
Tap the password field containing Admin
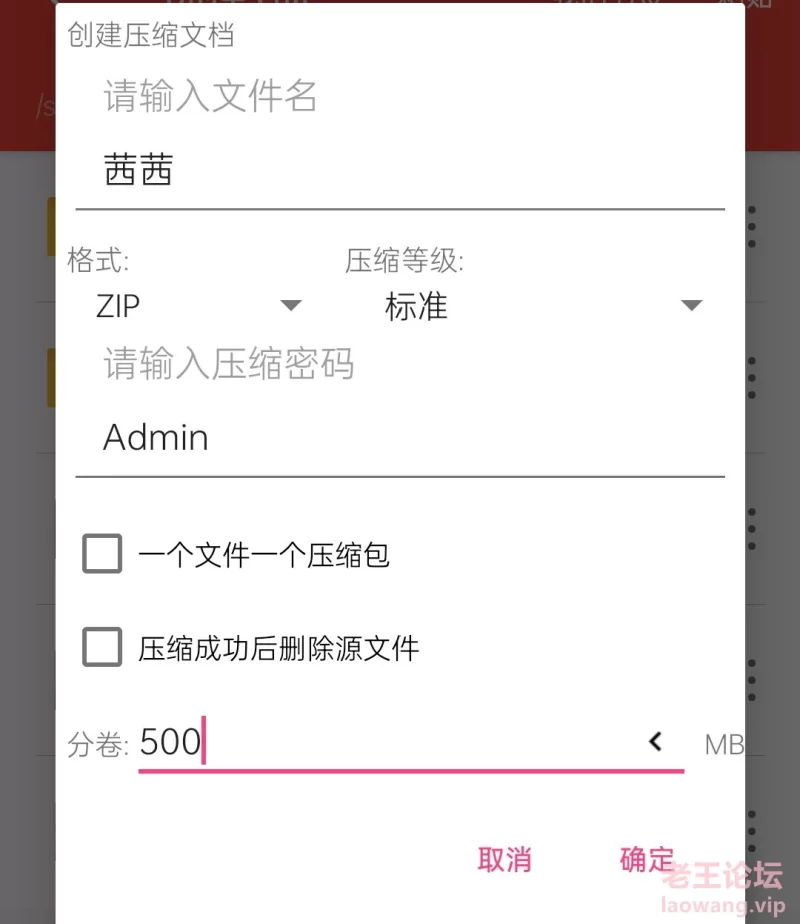coord(398,438)
